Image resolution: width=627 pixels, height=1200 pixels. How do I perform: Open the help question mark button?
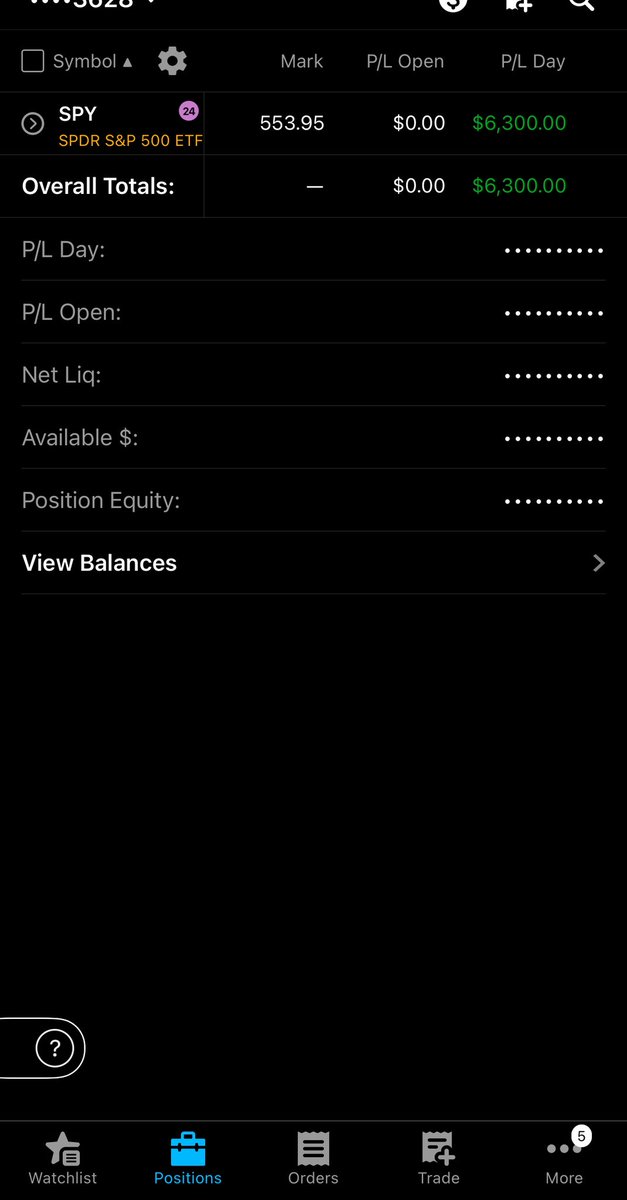pos(54,1048)
